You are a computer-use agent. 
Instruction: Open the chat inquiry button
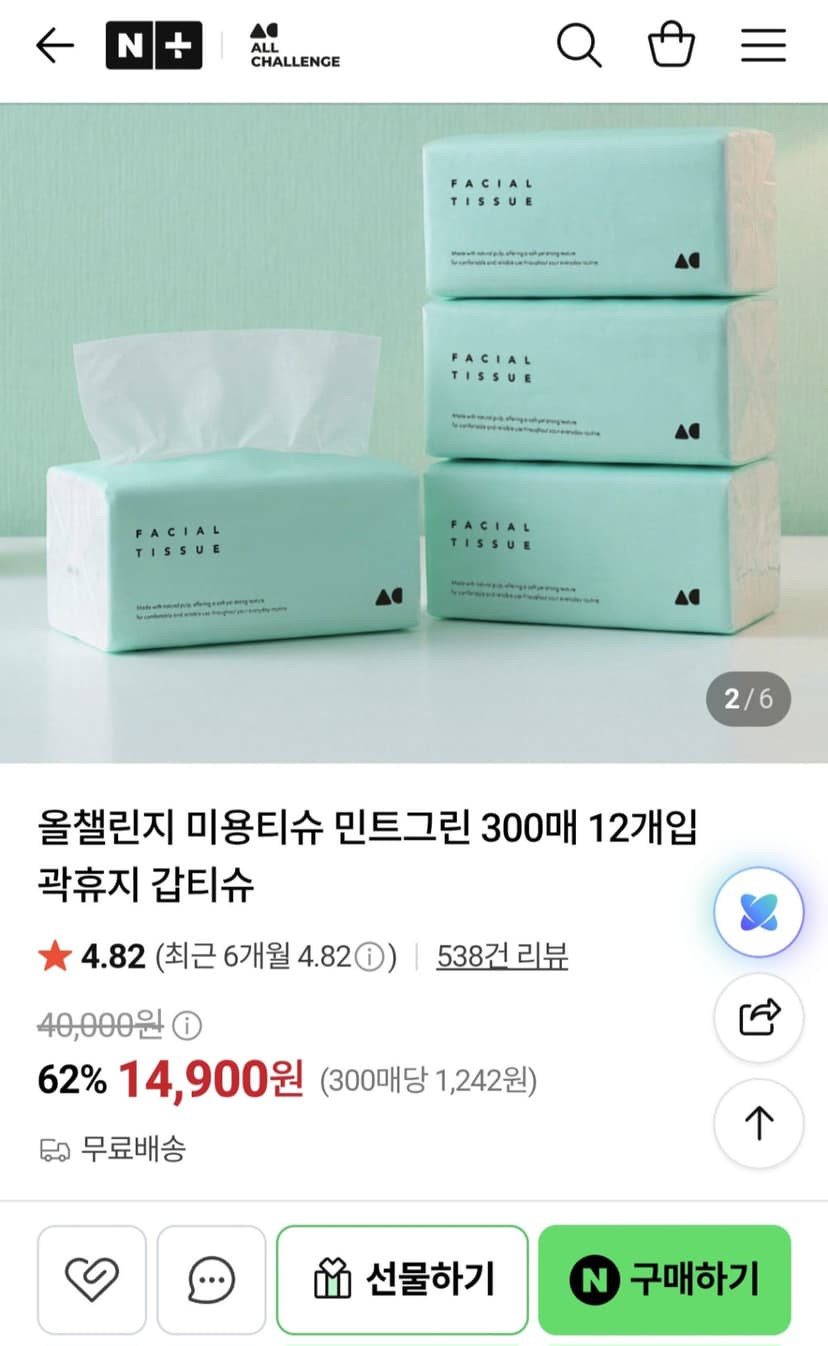coord(212,1279)
